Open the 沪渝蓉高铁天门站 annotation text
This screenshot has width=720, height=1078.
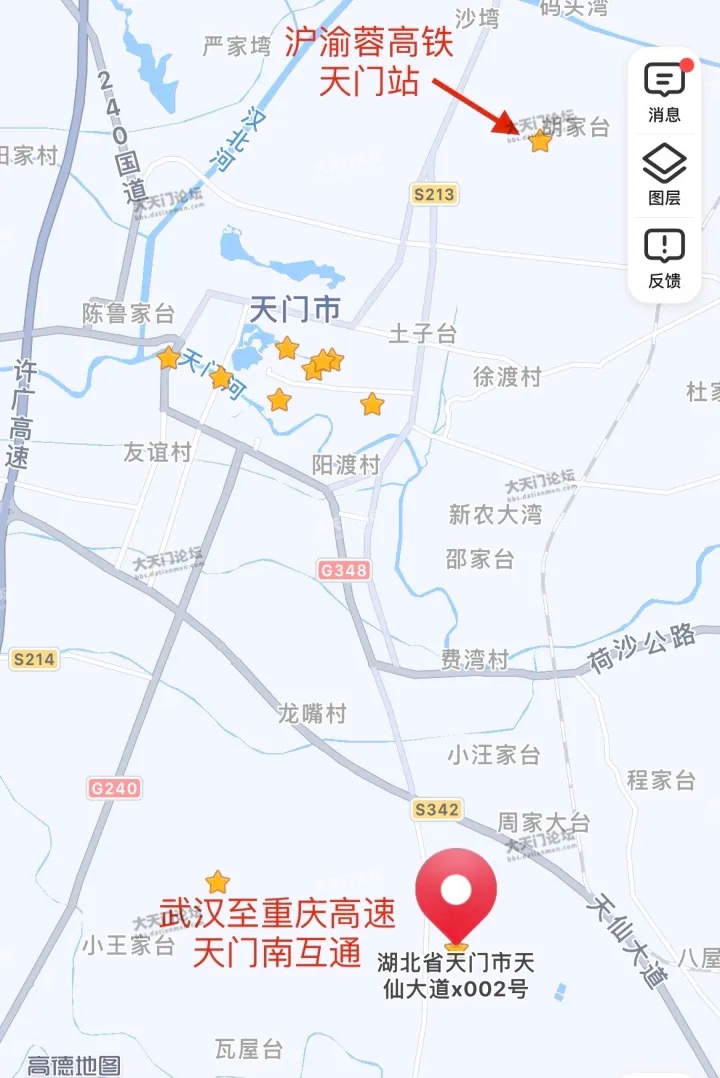click(x=371, y=57)
